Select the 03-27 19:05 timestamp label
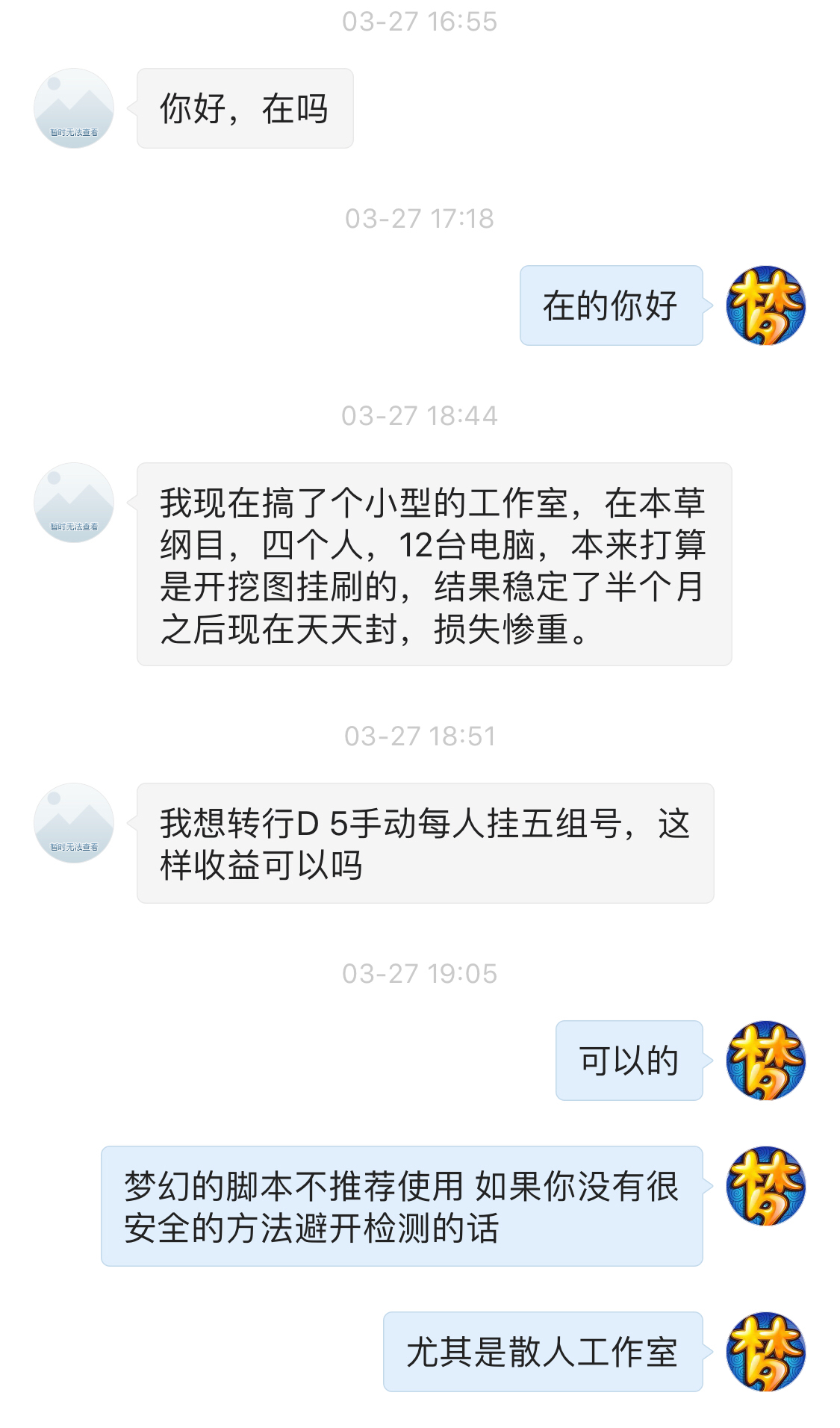This screenshot has height=1428, width=840. [420, 972]
